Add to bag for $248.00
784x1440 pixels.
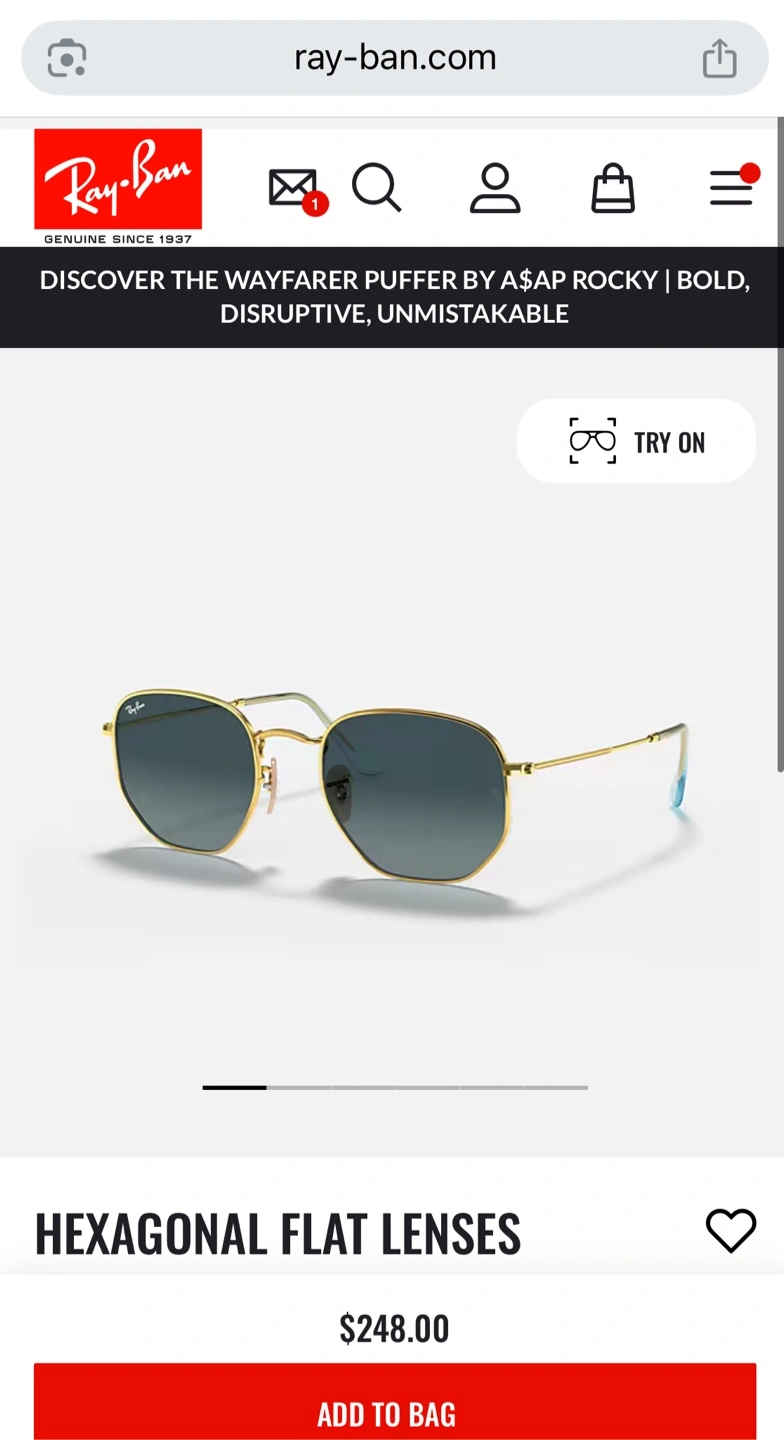394,1402
